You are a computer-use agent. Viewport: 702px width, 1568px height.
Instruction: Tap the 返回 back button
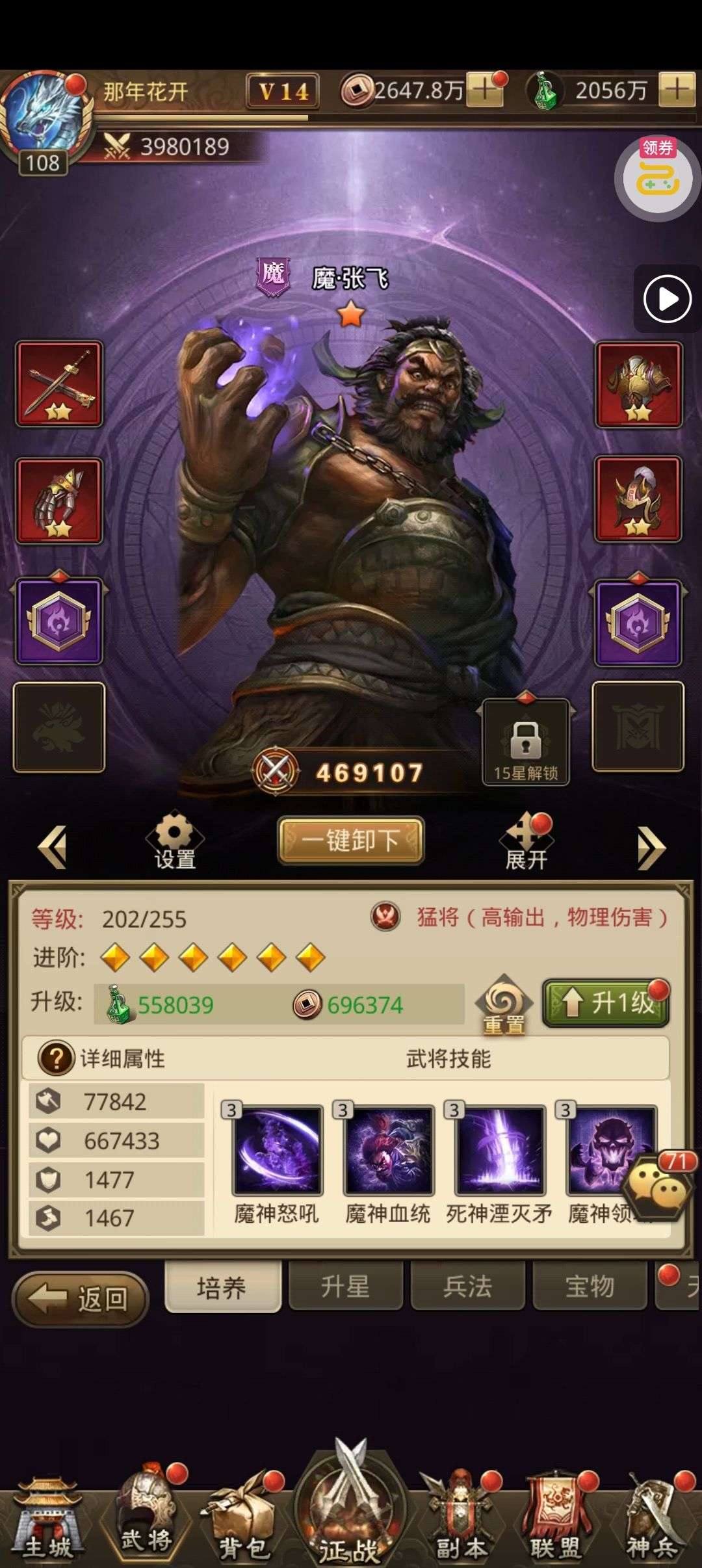[81, 1299]
